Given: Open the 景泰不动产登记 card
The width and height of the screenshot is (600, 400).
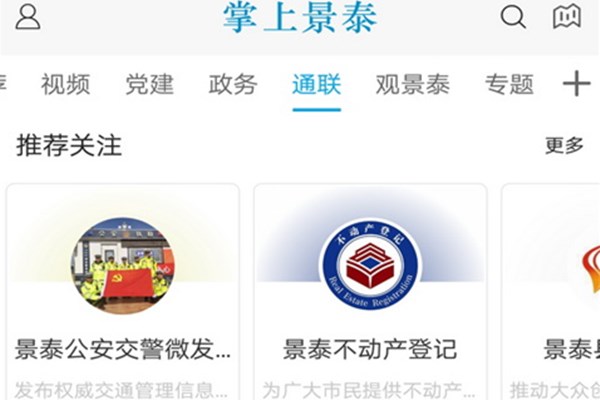Looking at the screenshot, I should tap(370, 292).
